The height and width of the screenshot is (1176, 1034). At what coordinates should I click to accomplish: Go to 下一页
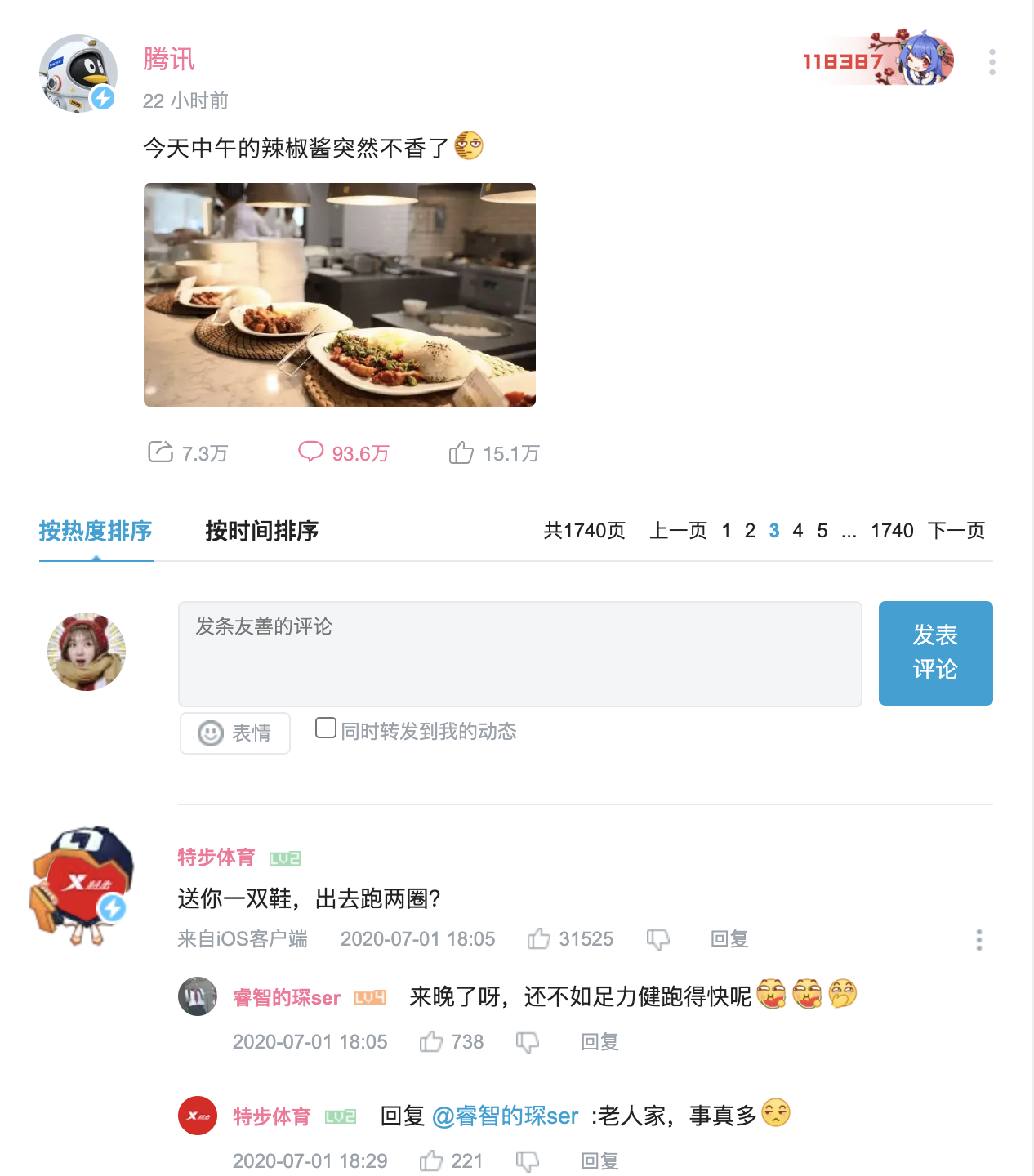[x=956, y=531]
